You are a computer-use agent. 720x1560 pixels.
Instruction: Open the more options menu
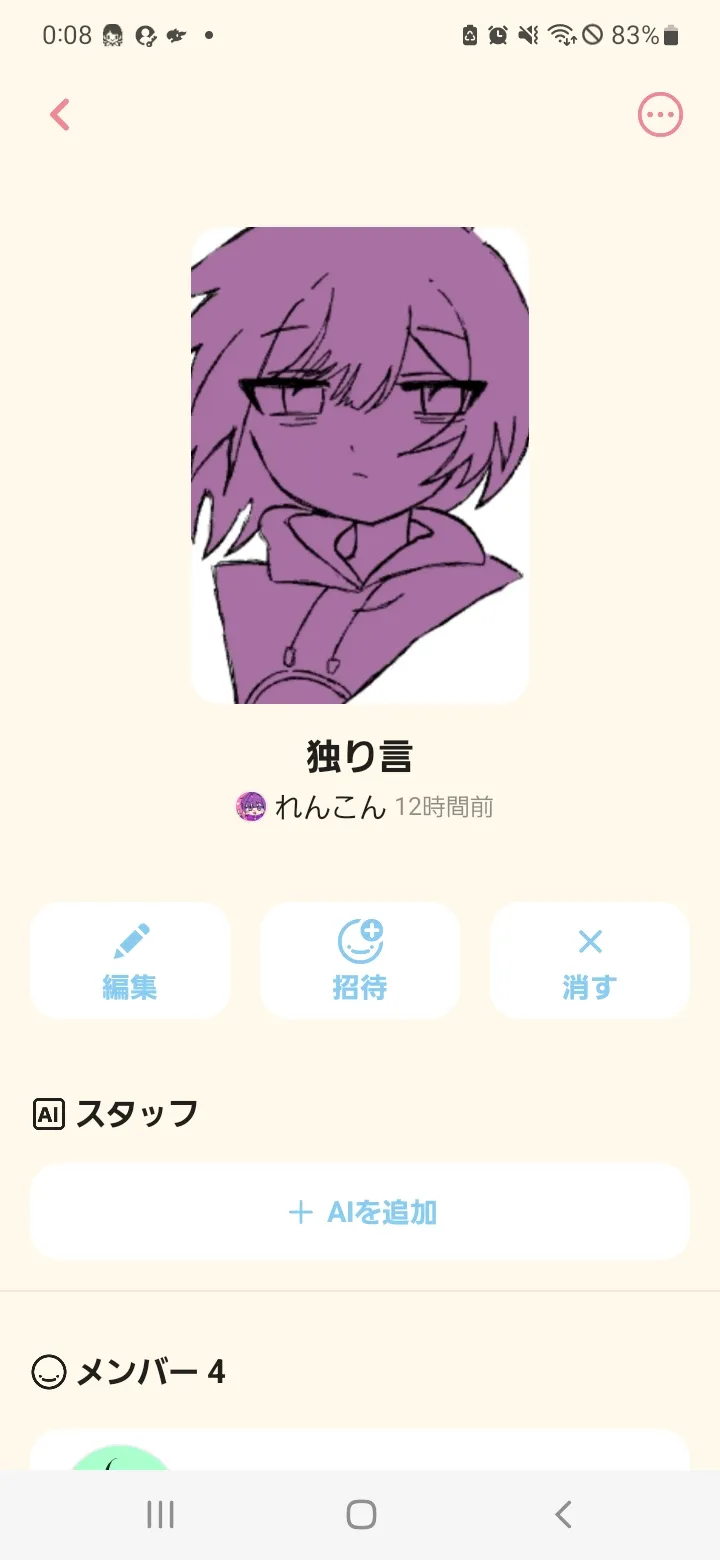660,115
